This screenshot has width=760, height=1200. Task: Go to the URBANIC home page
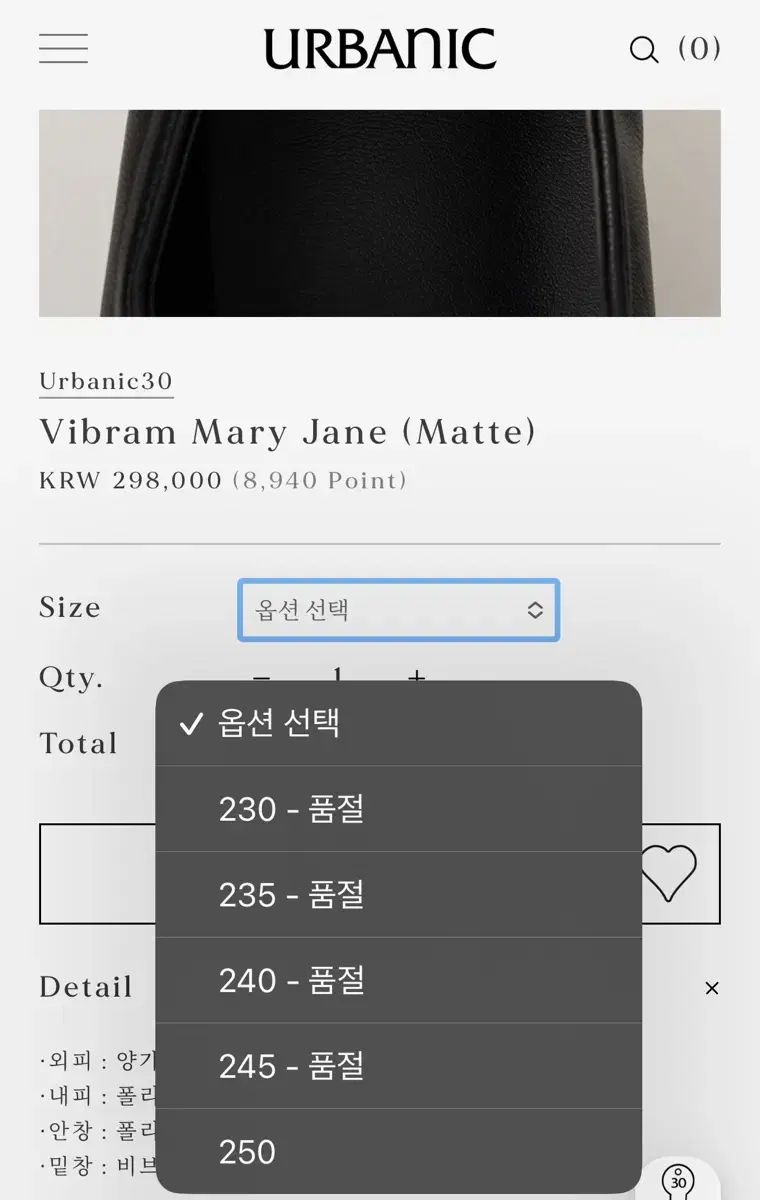(x=380, y=49)
